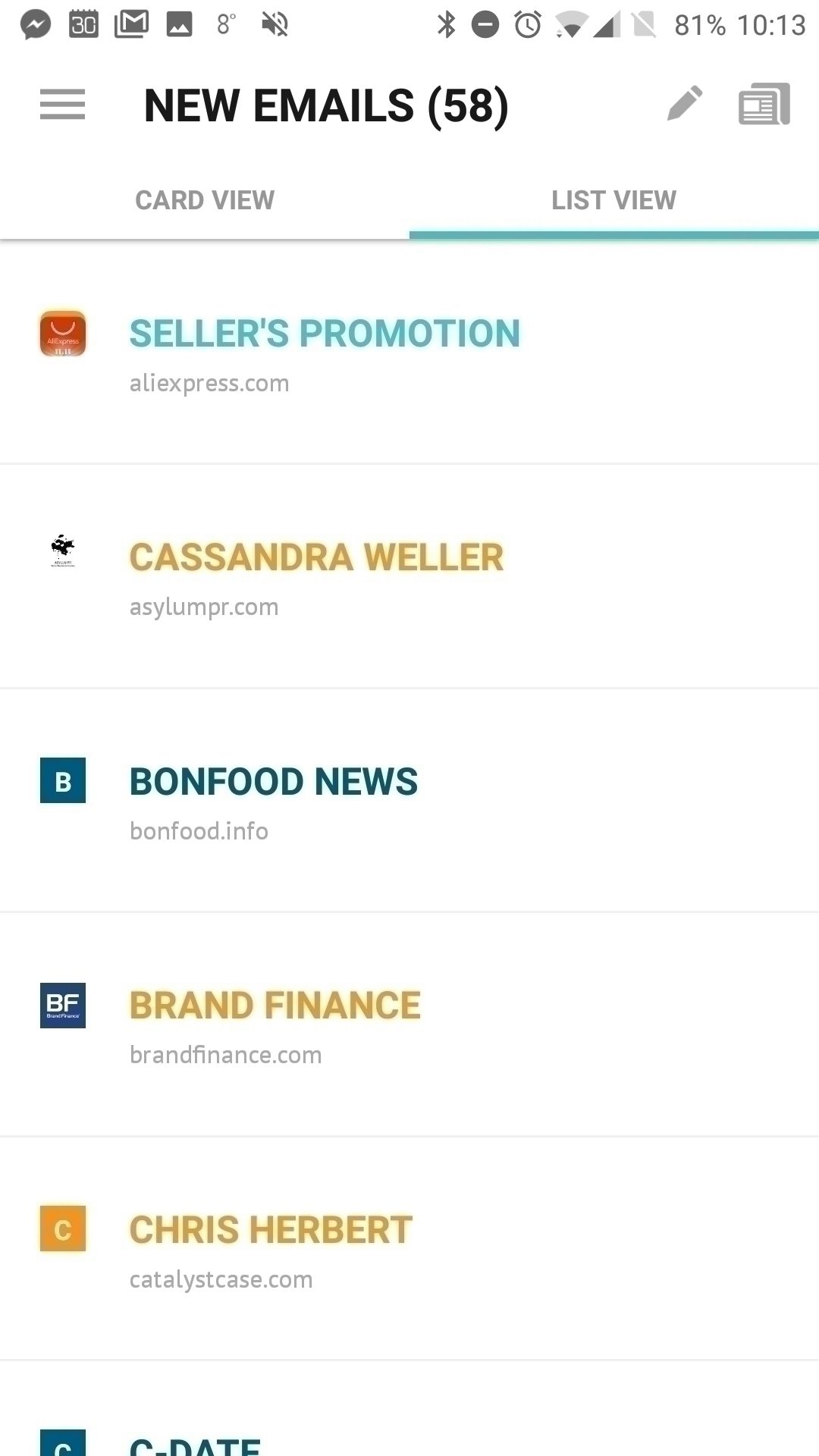819x1456 pixels.
Task: Open the hamburger navigation menu
Action: pyautogui.click(x=62, y=105)
